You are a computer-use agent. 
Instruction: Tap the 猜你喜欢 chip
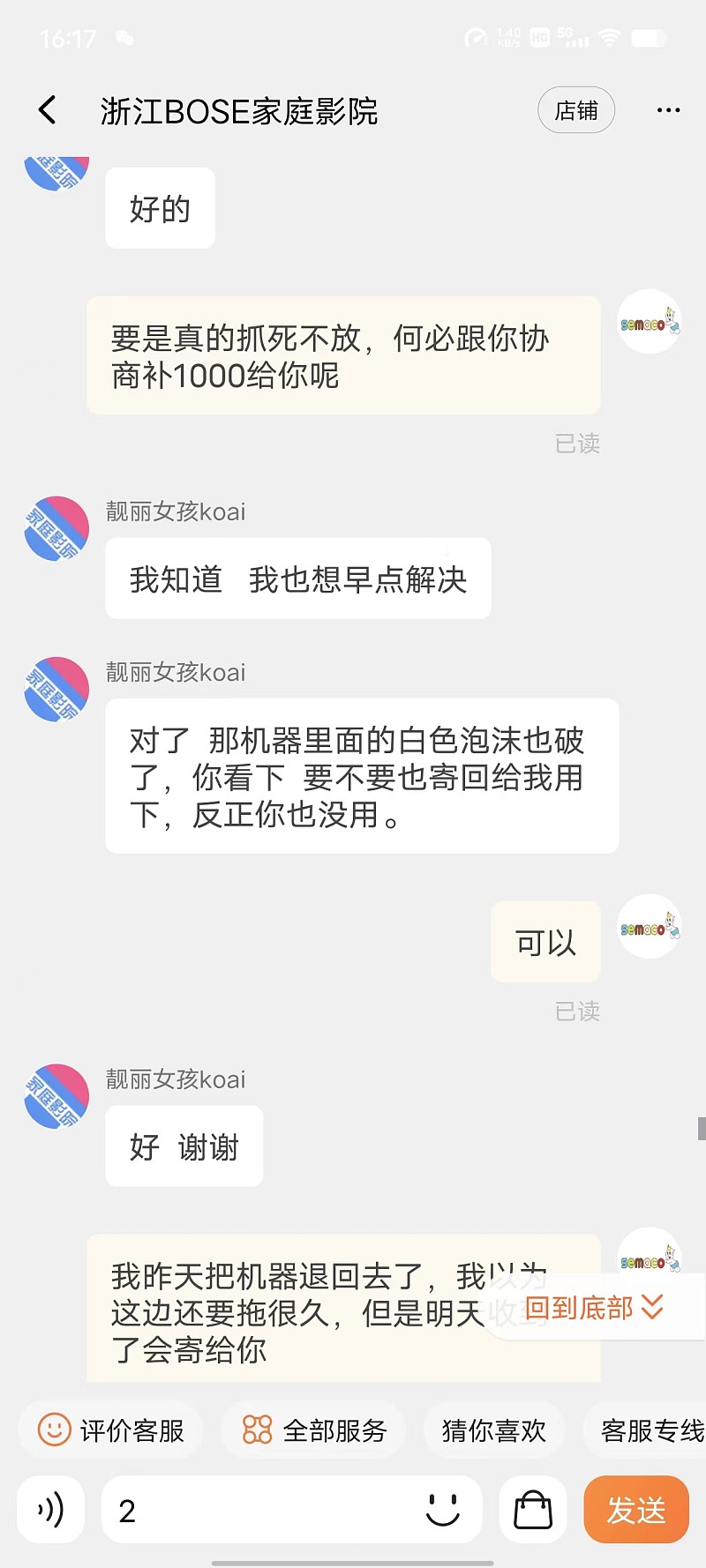point(493,1430)
